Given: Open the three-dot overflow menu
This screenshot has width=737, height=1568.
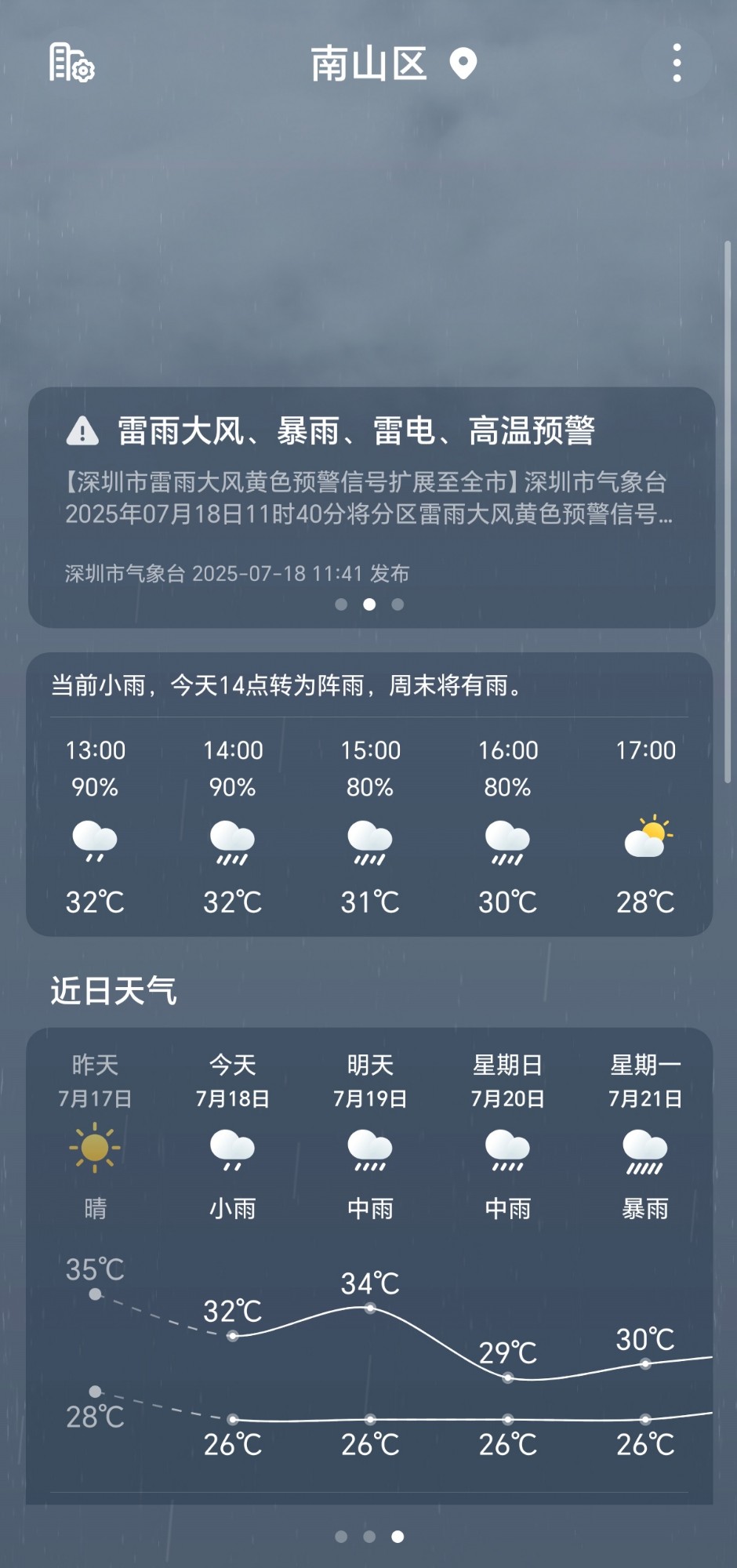Looking at the screenshot, I should click(677, 63).
